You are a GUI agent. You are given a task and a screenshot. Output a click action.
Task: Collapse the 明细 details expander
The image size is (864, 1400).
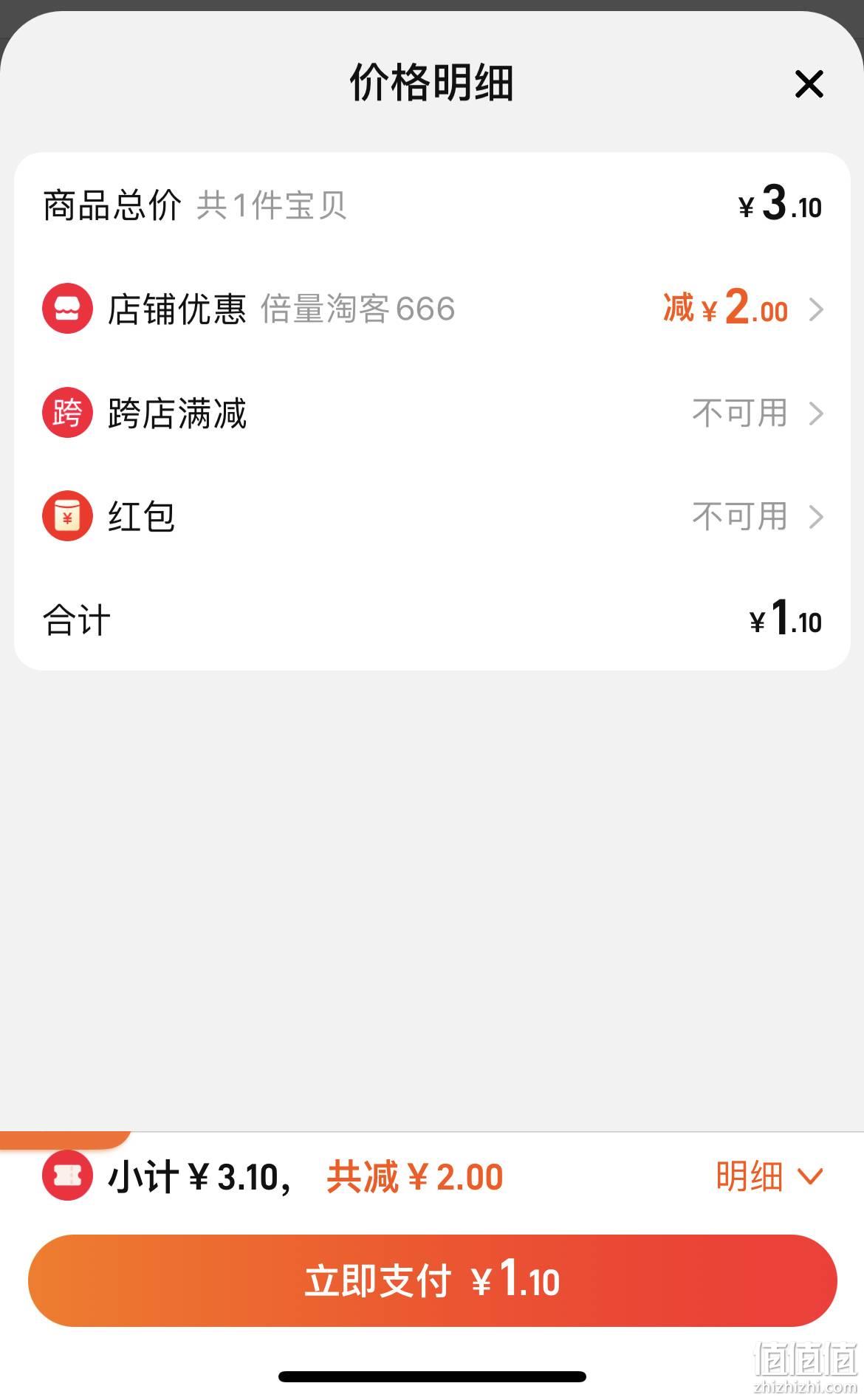pos(769,1176)
